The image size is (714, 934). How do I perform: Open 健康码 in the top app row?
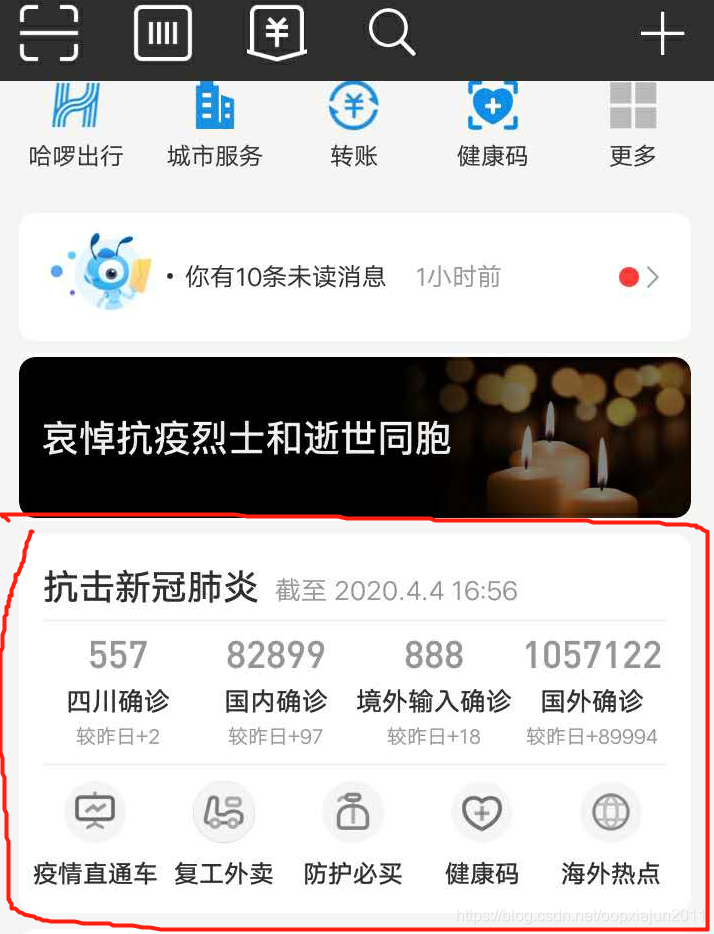pyautogui.click(x=492, y=126)
